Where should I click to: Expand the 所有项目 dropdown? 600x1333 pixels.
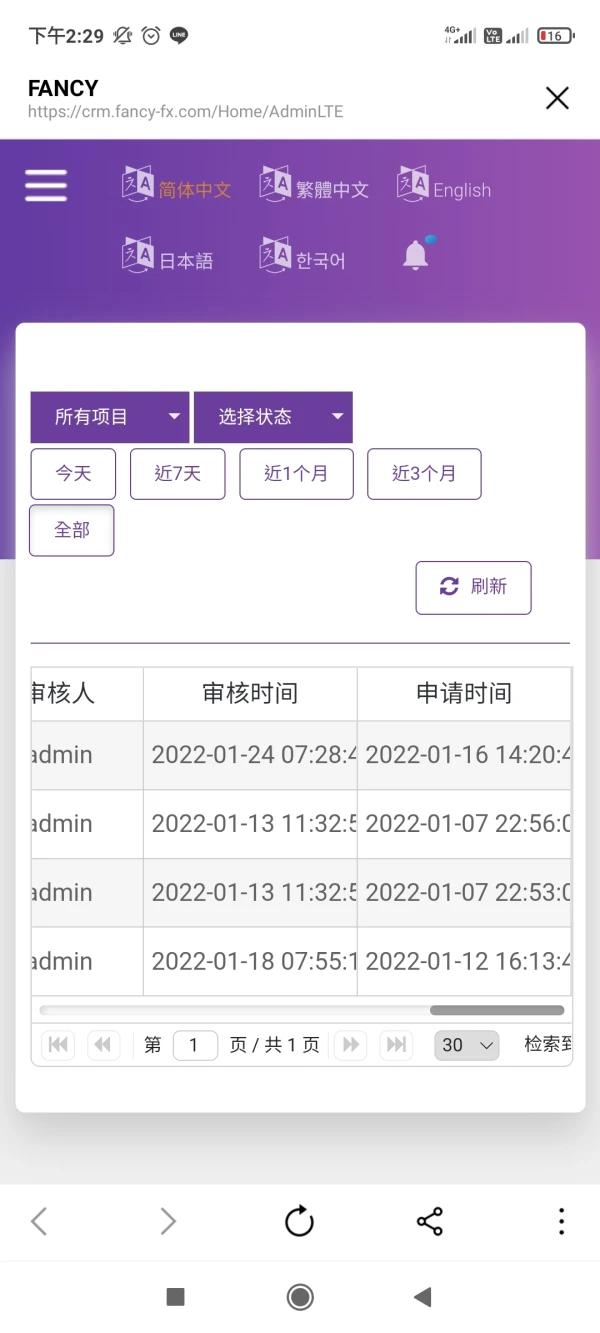[x=109, y=417]
